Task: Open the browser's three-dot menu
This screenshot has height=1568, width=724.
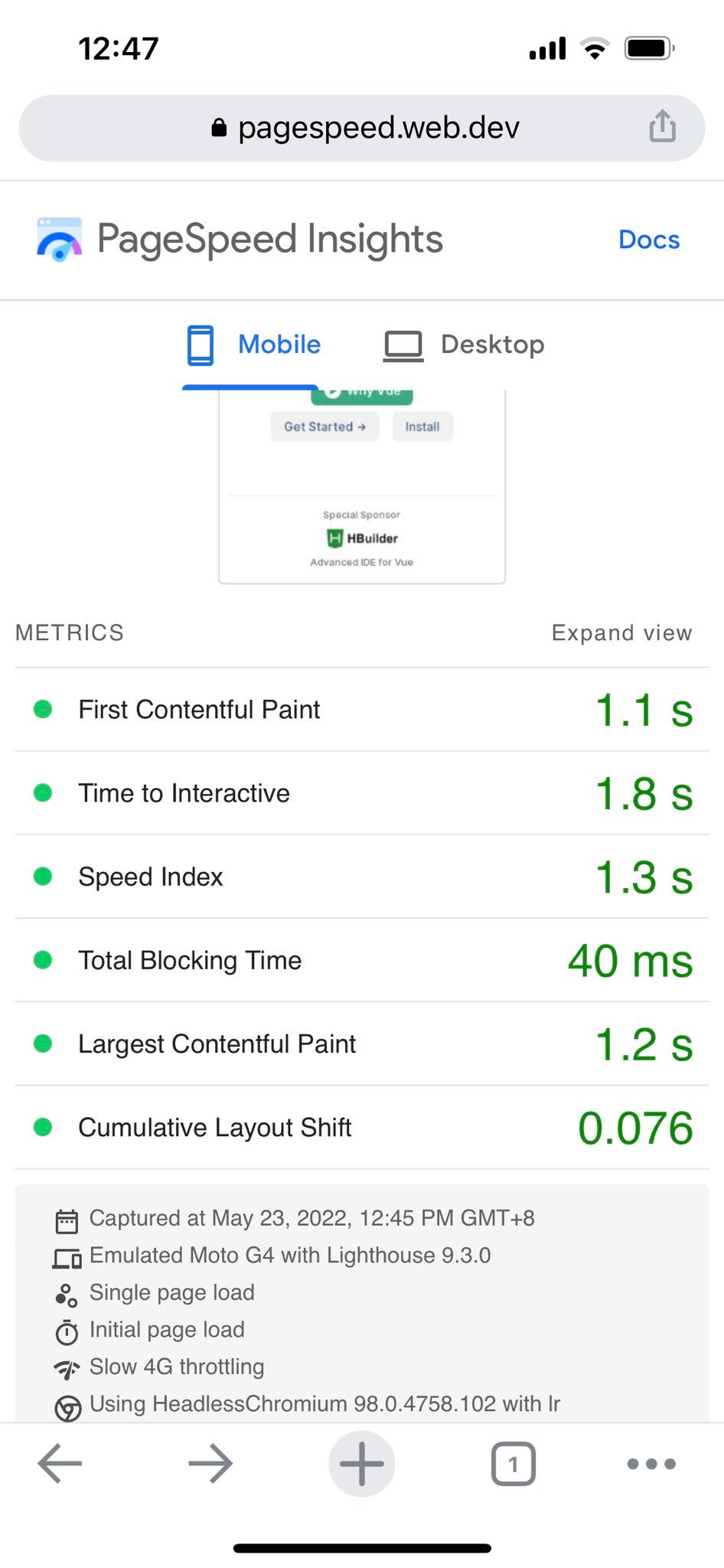Action: 651,1464
